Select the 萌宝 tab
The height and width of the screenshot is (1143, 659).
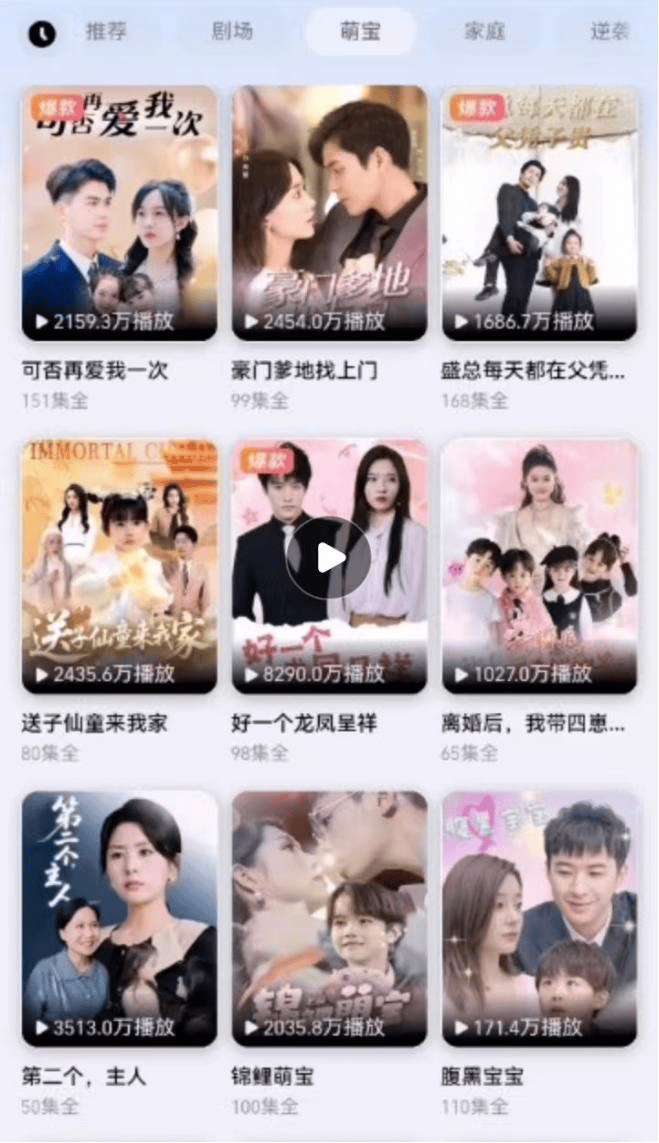point(360,31)
